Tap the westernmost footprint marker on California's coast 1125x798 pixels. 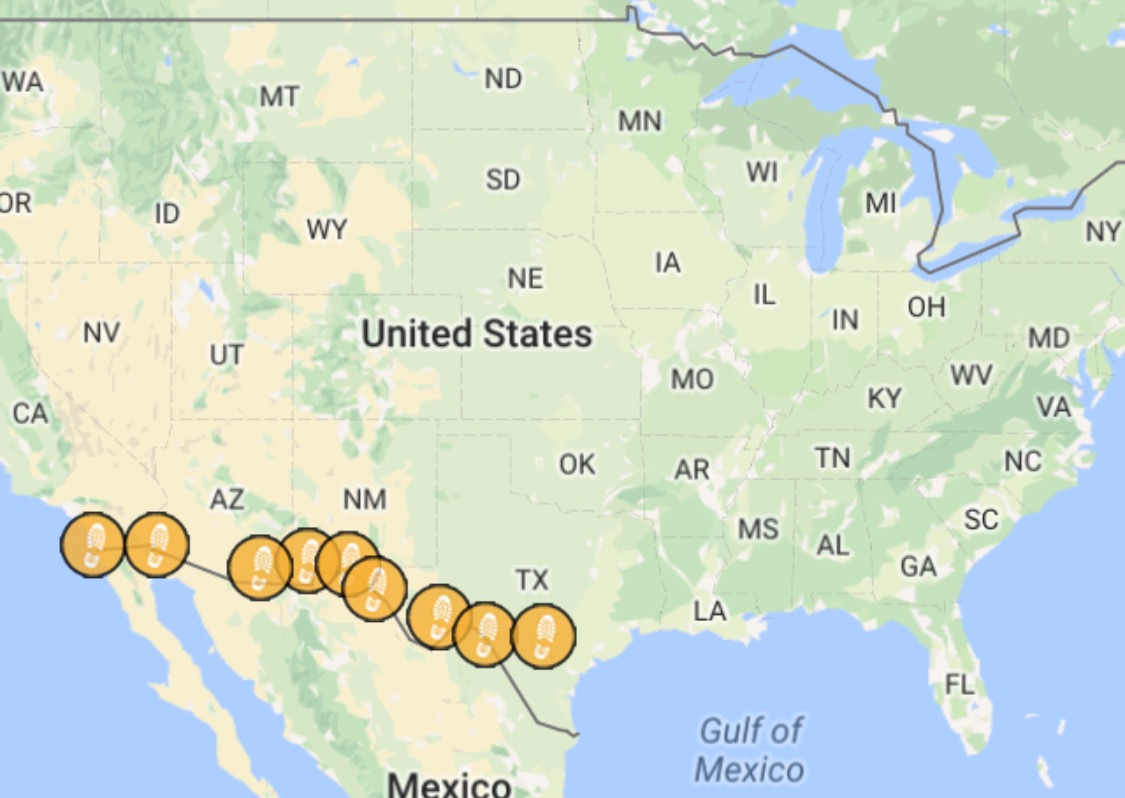pos(93,546)
